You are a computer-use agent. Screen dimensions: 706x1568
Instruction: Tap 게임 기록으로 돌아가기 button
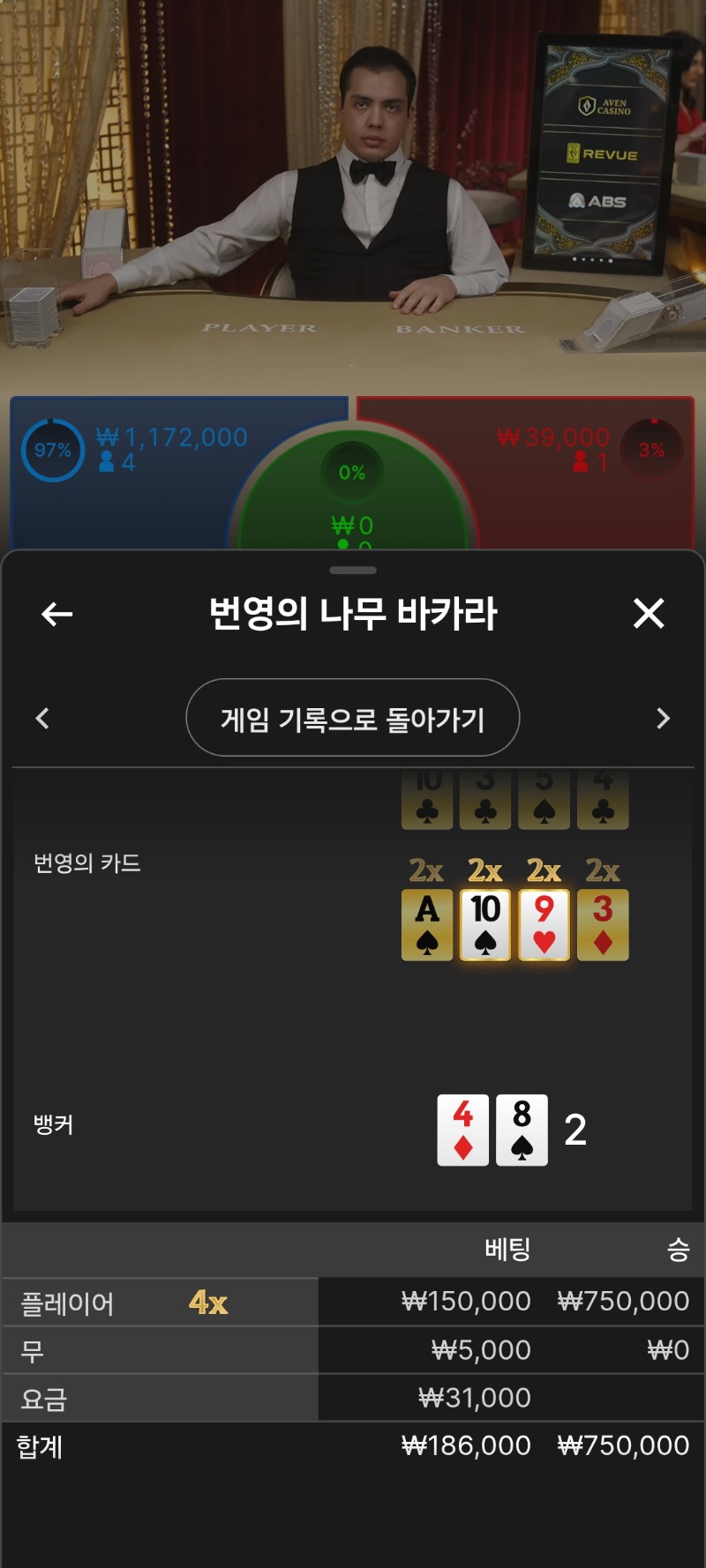[x=353, y=718]
